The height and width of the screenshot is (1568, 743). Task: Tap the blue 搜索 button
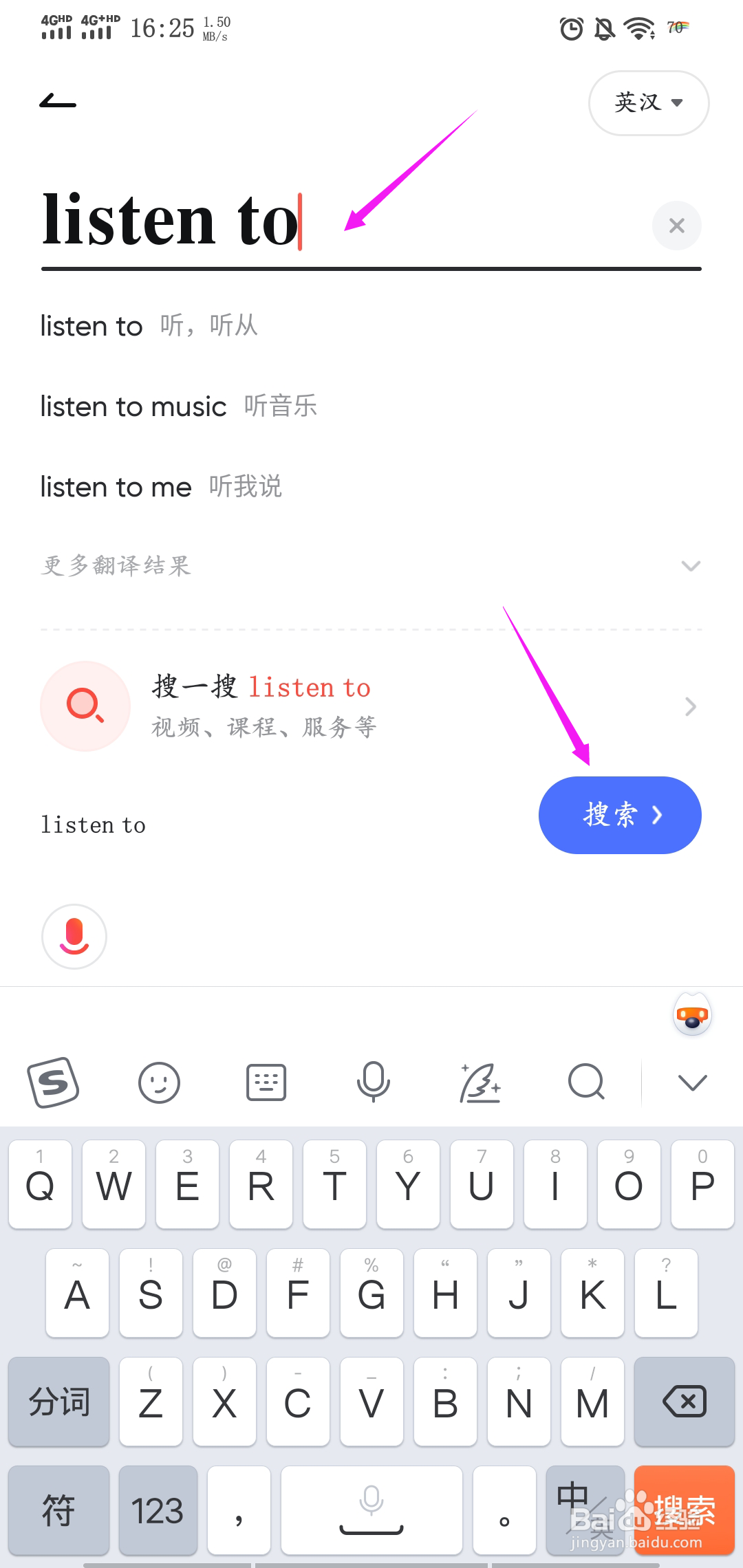tap(620, 815)
